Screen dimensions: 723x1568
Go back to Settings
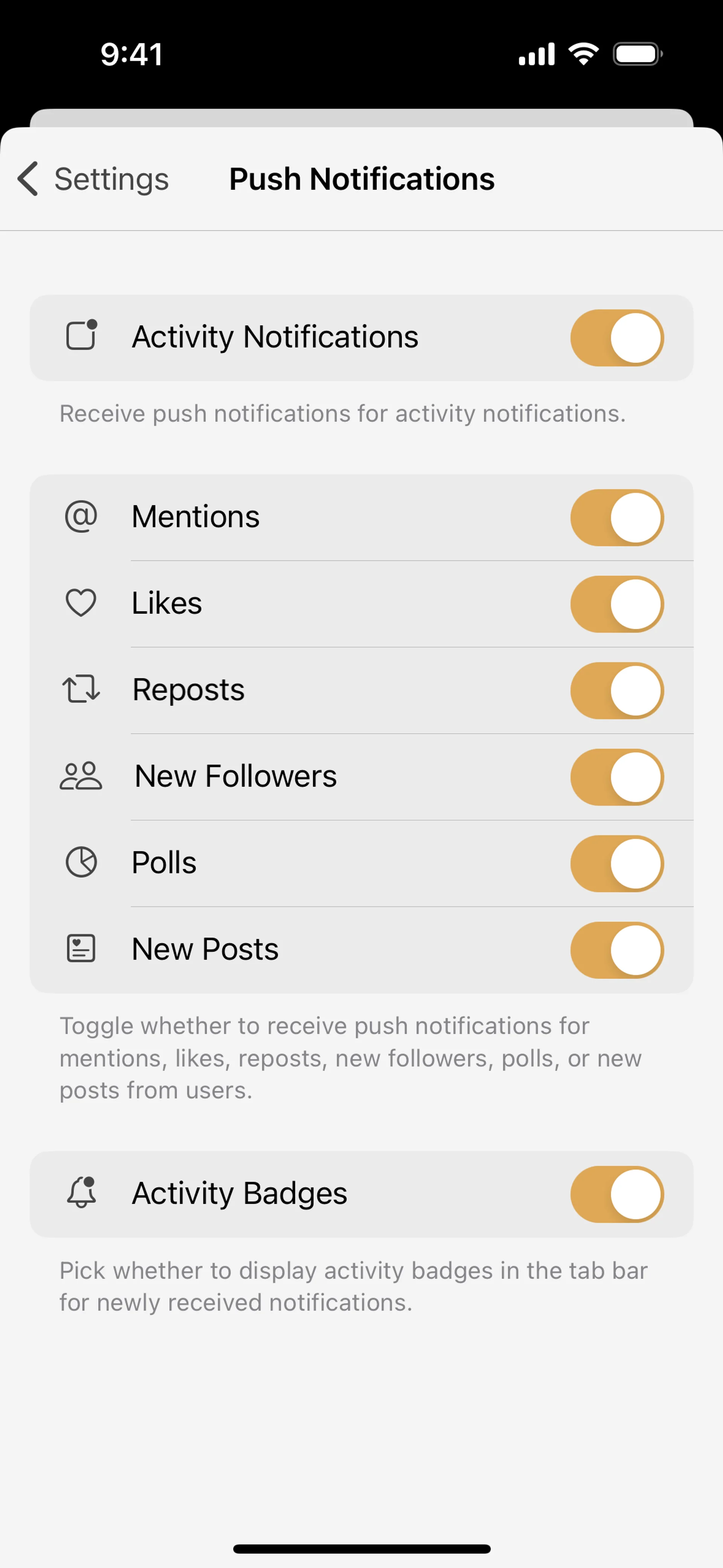tap(93, 179)
